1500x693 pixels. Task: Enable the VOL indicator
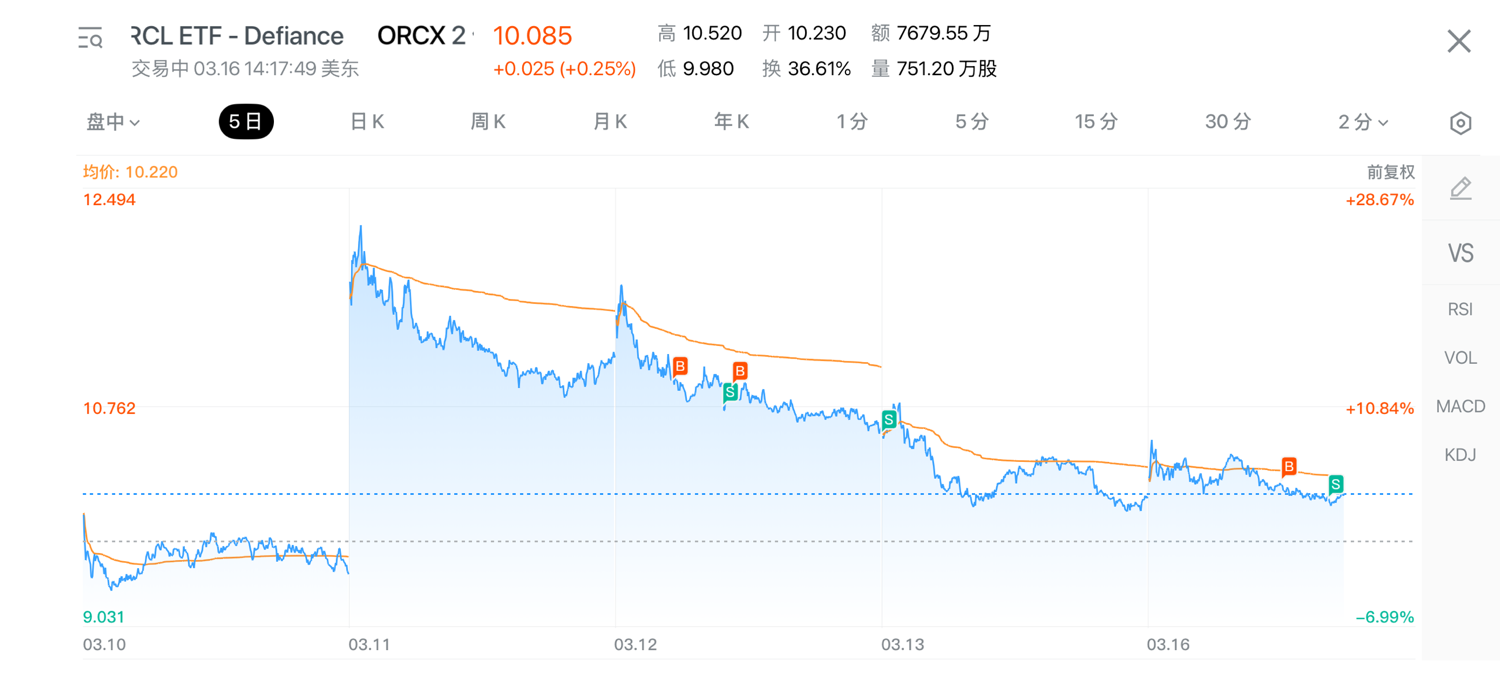(x=1460, y=357)
